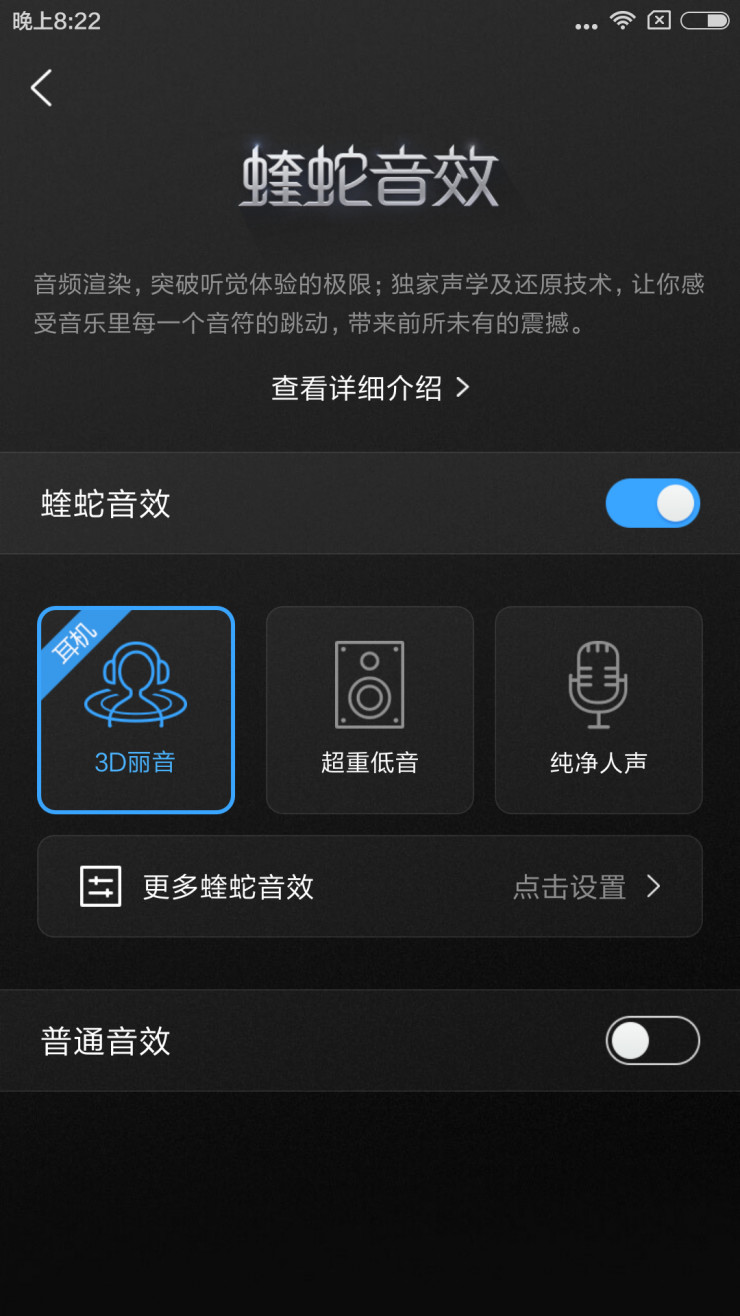Screen dimensions: 740x1316
Task: Click the Wi-Fi icon in the status bar
Action: pyautogui.click(x=621, y=20)
